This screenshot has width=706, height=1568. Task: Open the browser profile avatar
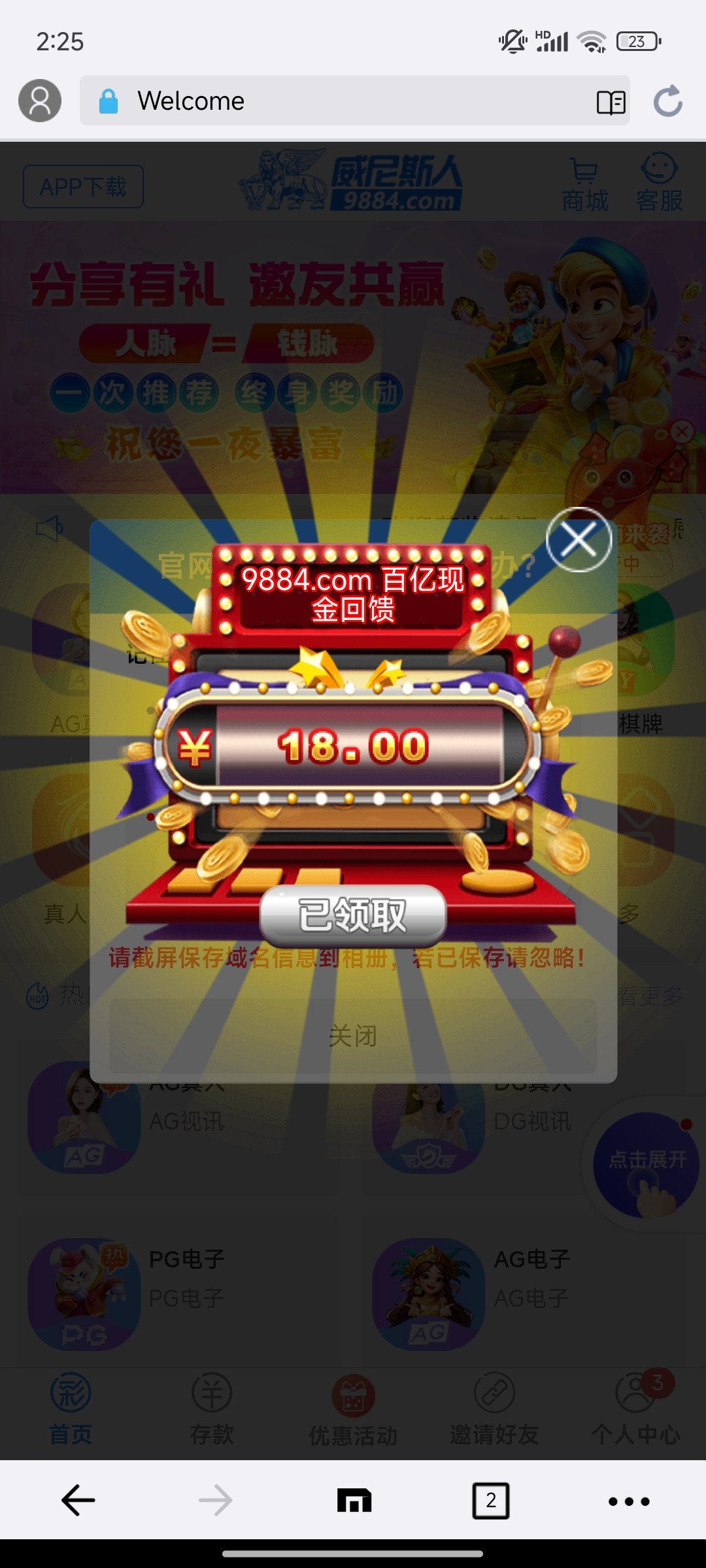pyautogui.click(x=40, y=101)
